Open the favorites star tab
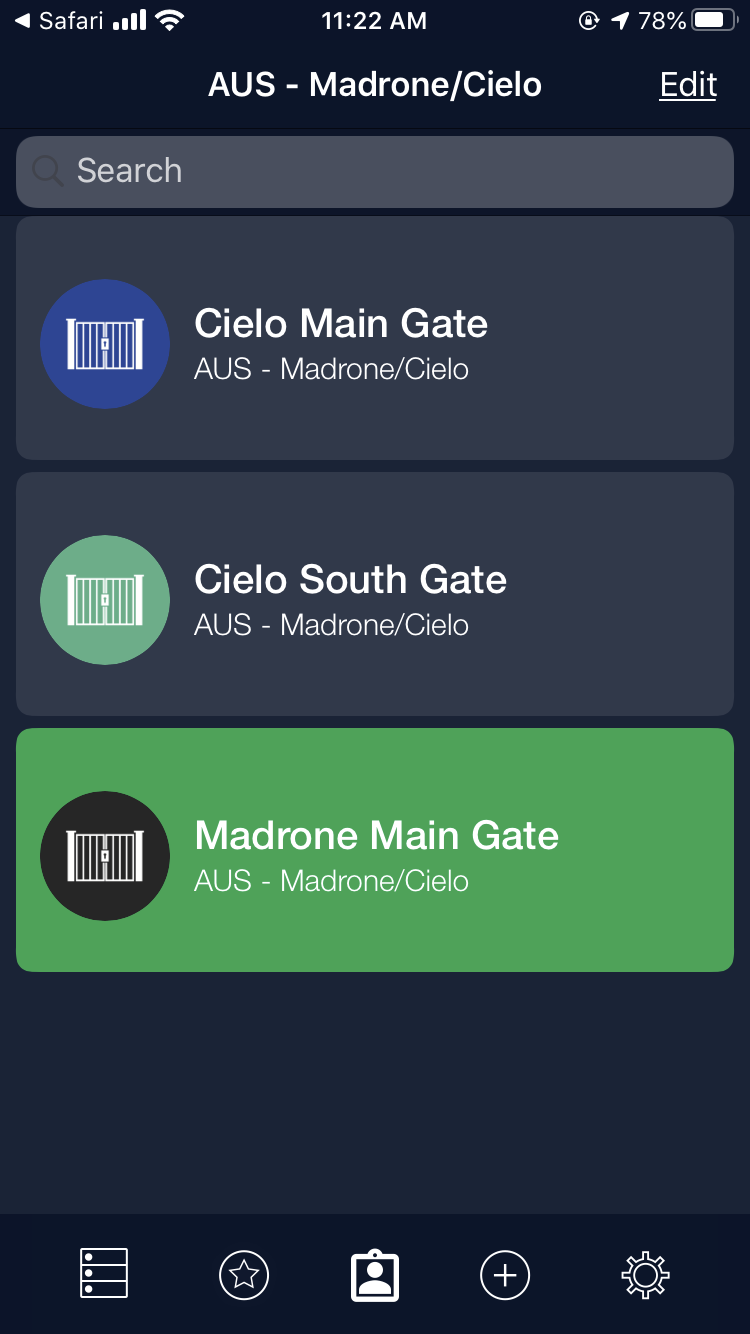750x1334 pixels. coord(244,1275)
